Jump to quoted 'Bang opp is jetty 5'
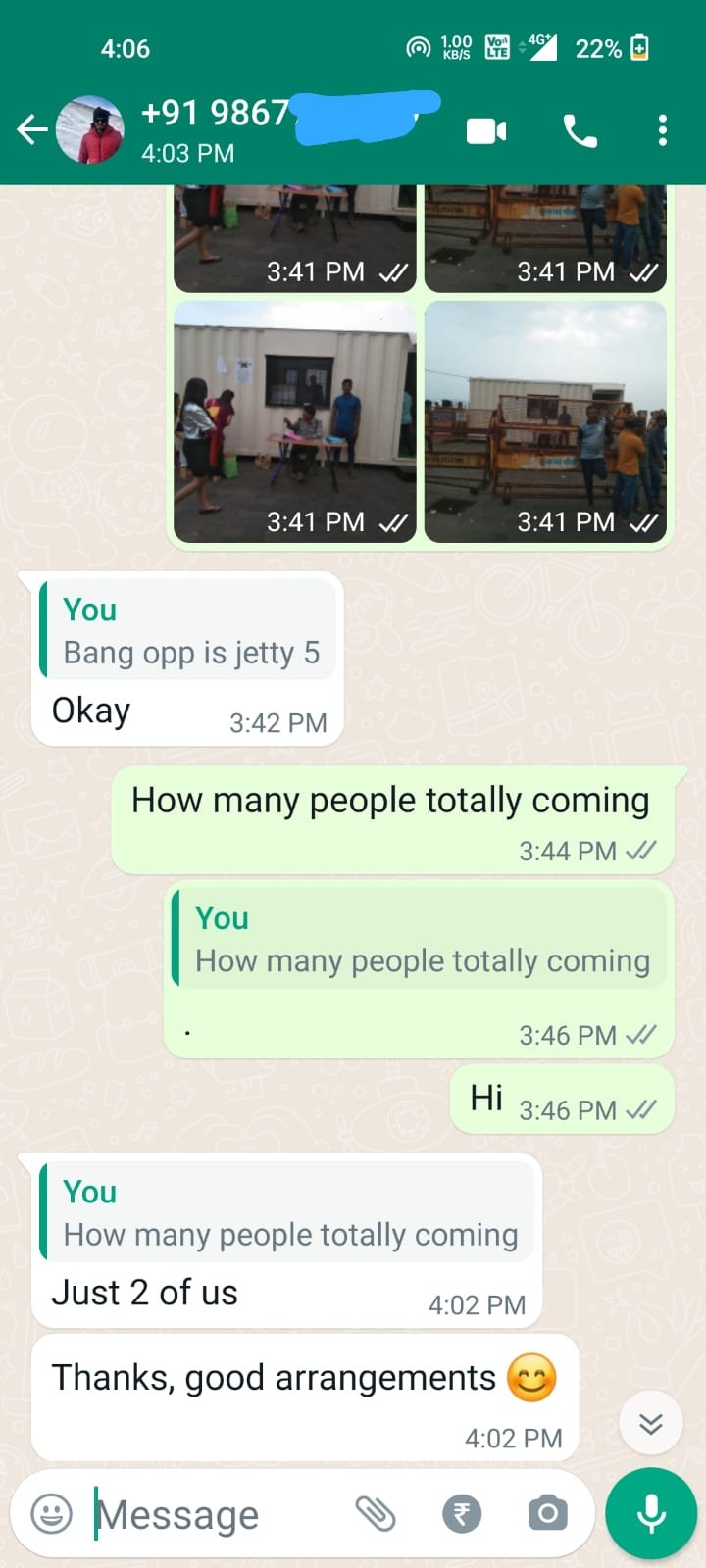Viewport: 706px width, 1568px height. [x=189, y=631]
